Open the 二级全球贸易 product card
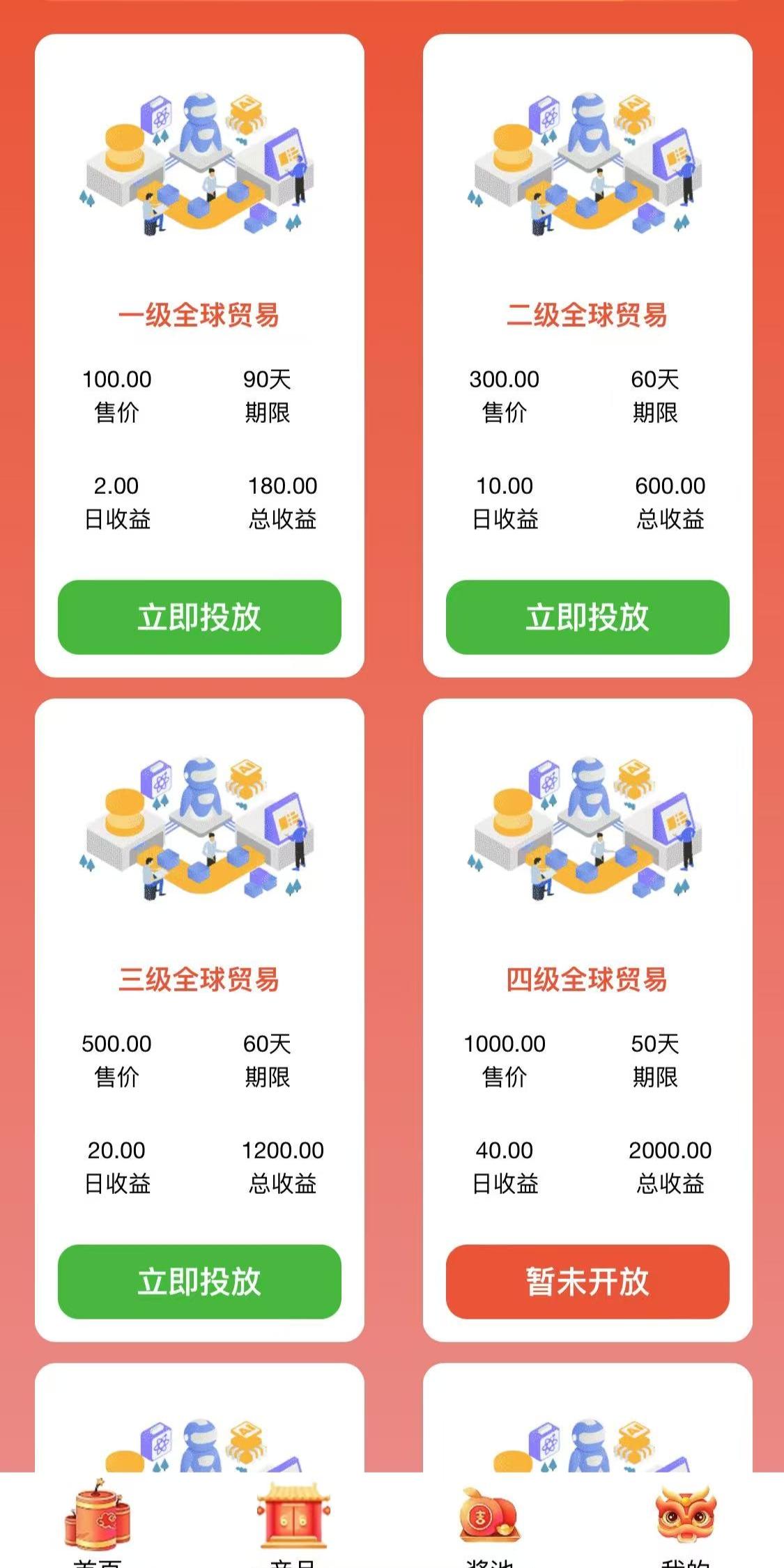 click(587, 355)
